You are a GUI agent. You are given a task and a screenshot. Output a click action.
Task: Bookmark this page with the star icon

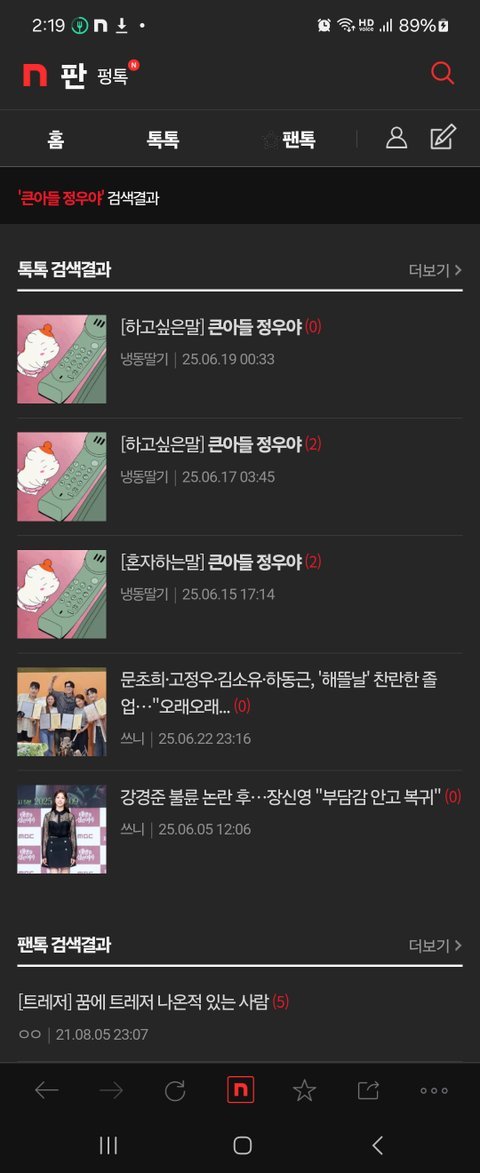304,1091
